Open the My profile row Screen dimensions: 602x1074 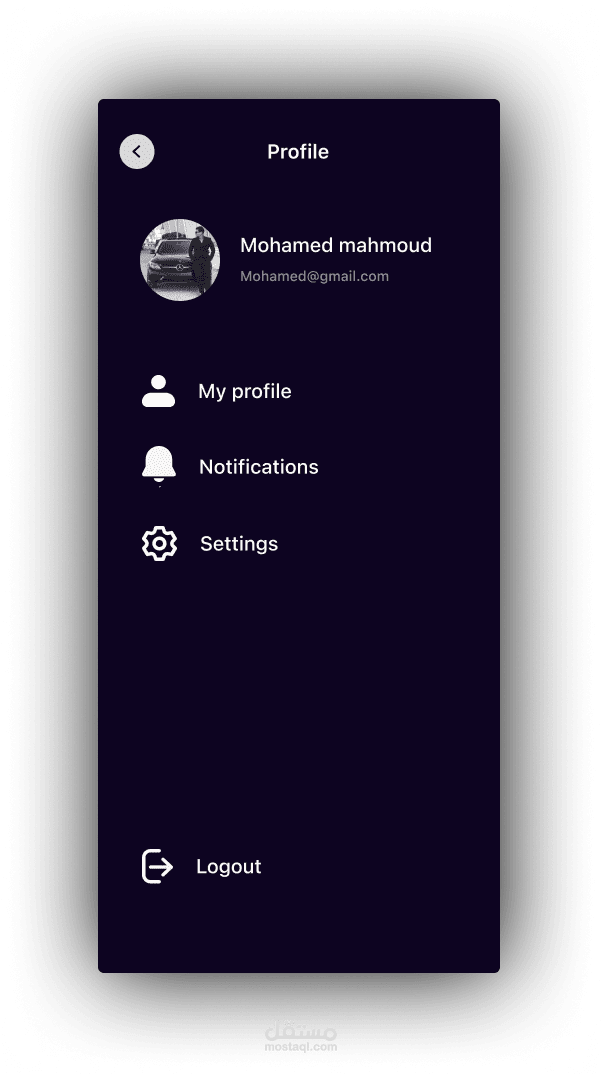[244, 391]
